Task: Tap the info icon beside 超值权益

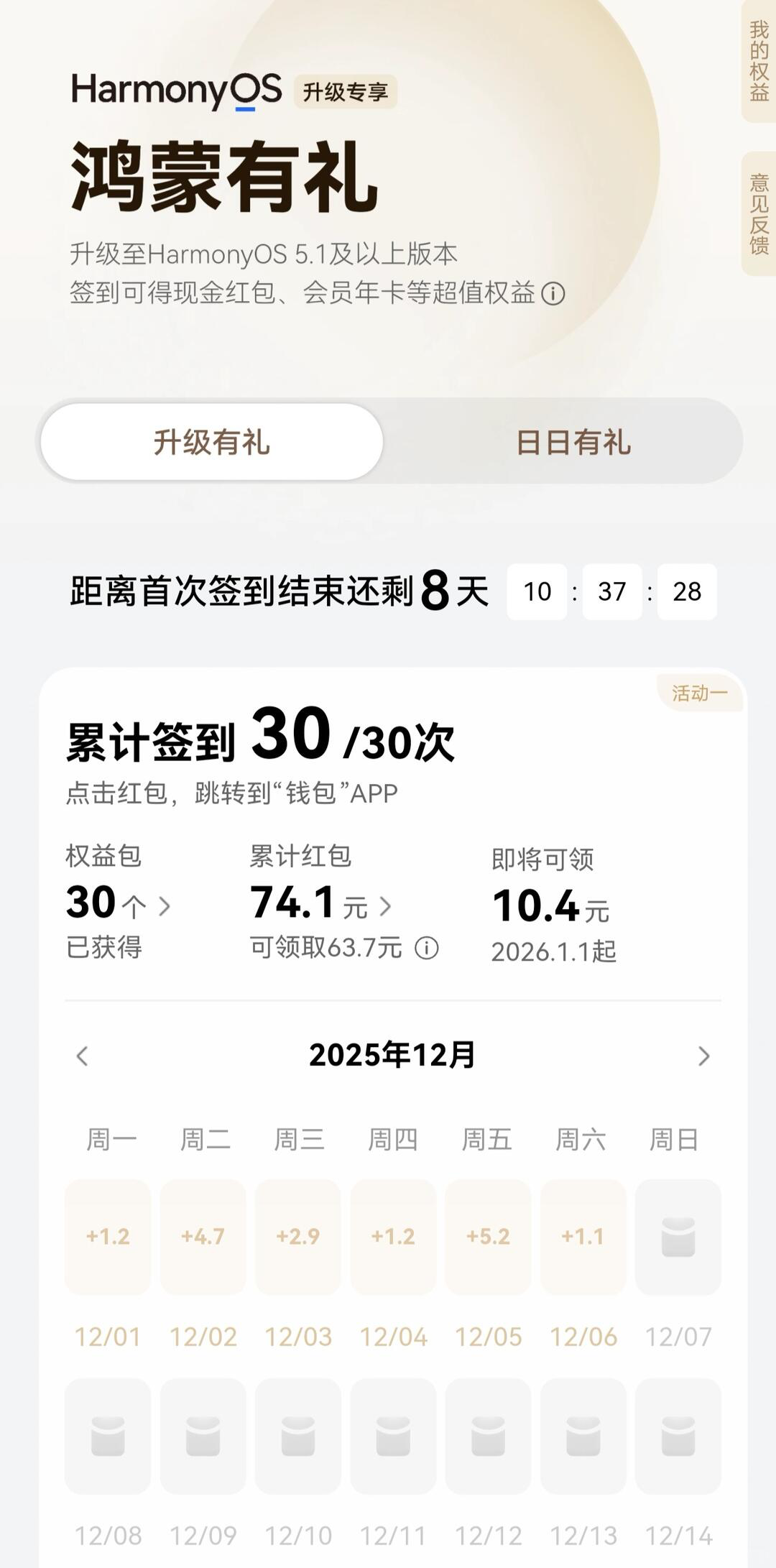Action: [553, 293]
